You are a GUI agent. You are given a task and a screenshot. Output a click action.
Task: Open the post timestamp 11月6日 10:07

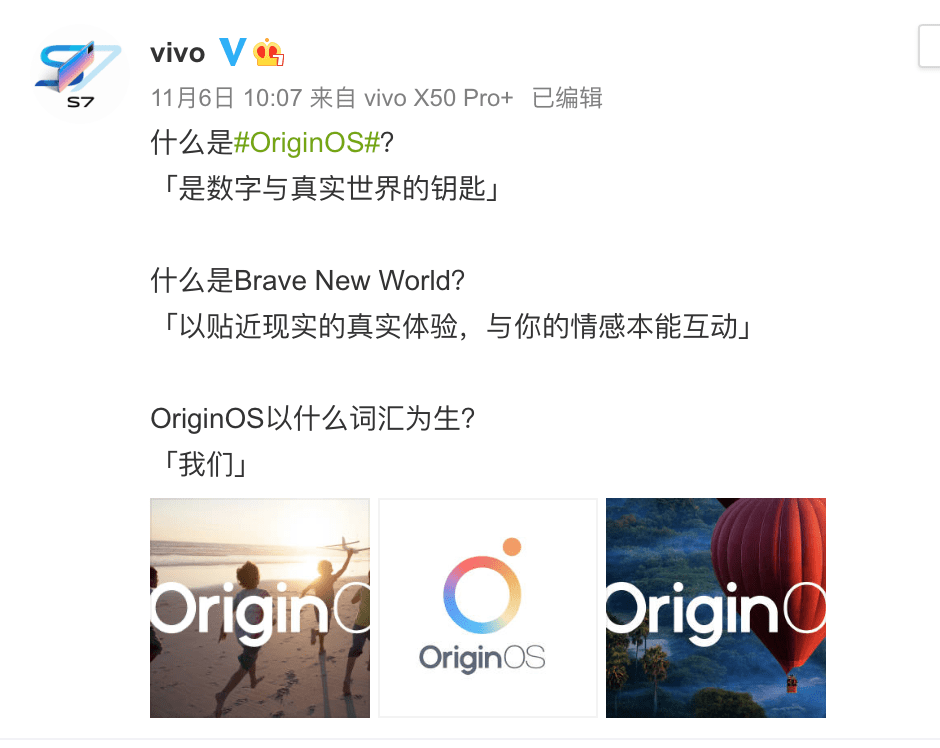click(x=226, y=98)
